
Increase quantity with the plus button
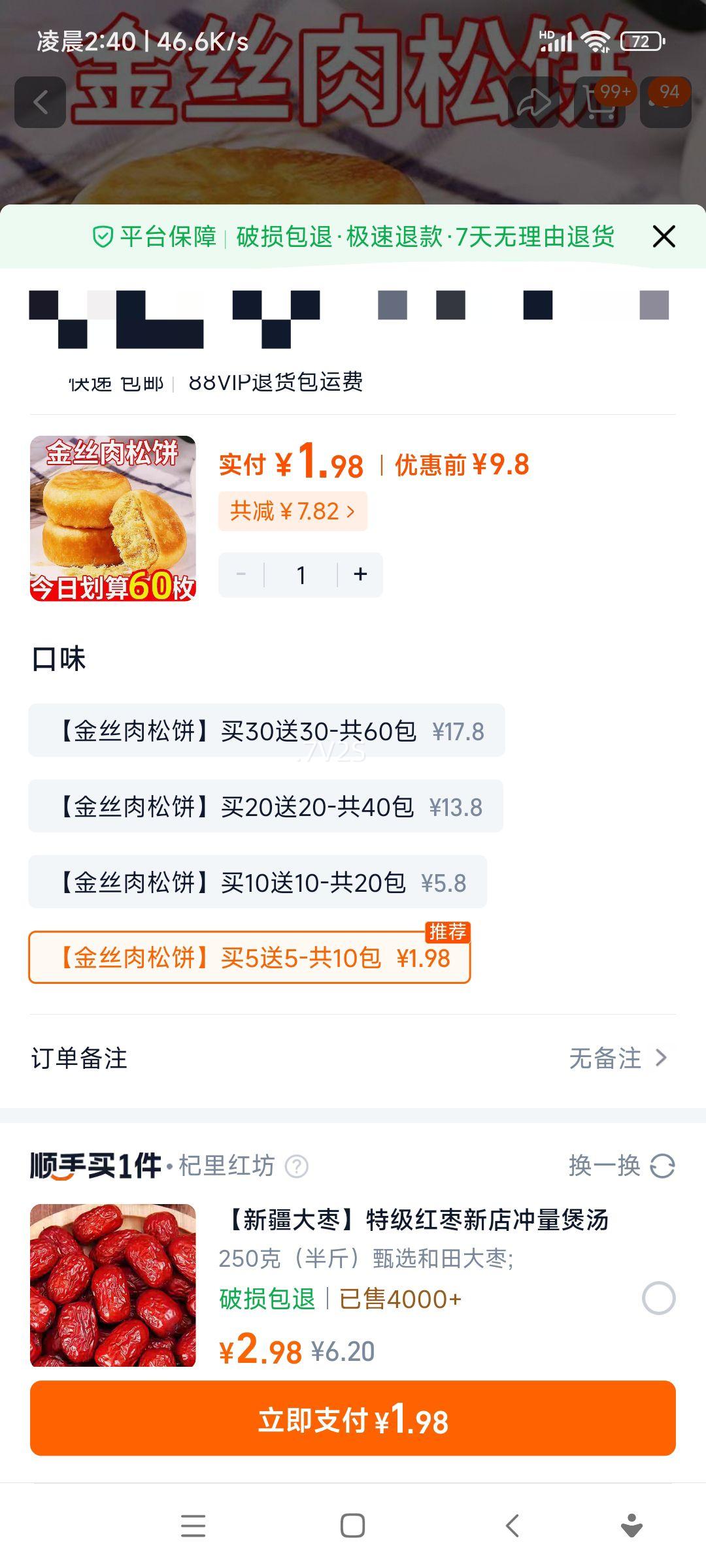coord(360,574)
